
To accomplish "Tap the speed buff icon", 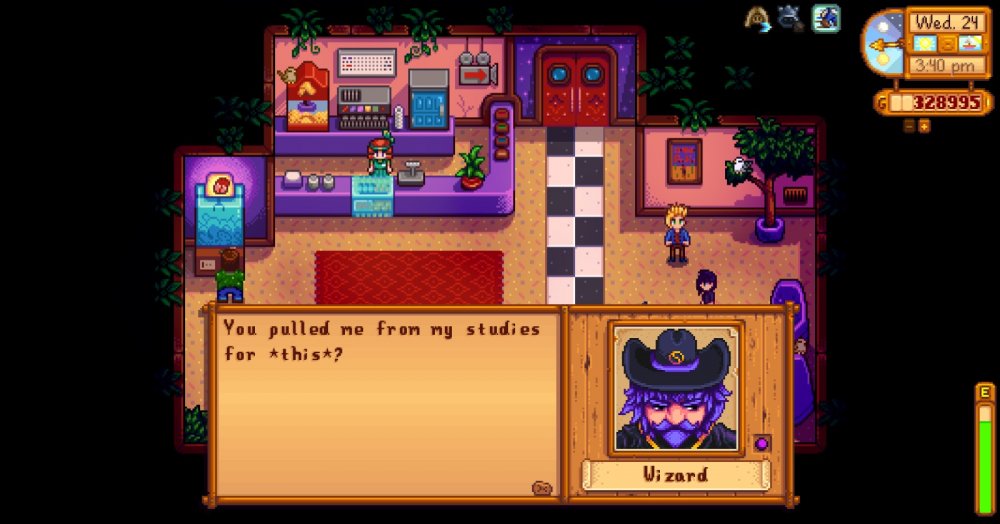I will 826,18.
